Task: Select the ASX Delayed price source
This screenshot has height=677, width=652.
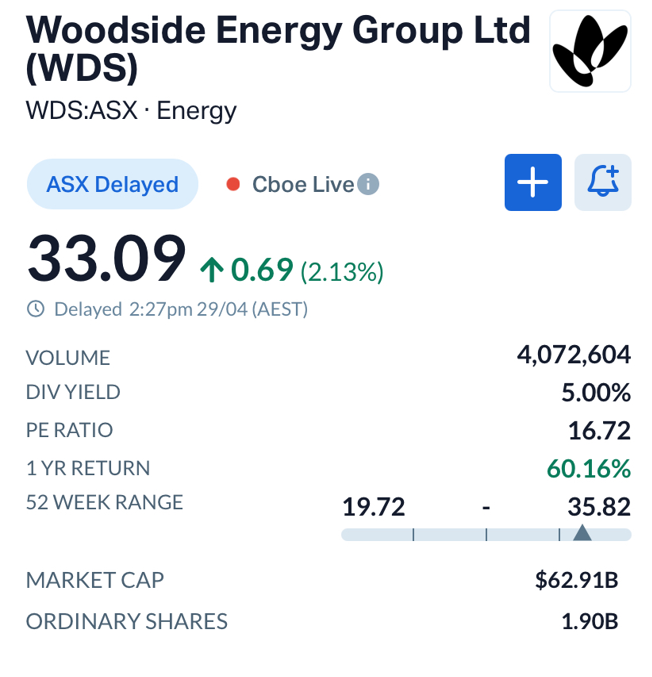Action: click(112, 184)
